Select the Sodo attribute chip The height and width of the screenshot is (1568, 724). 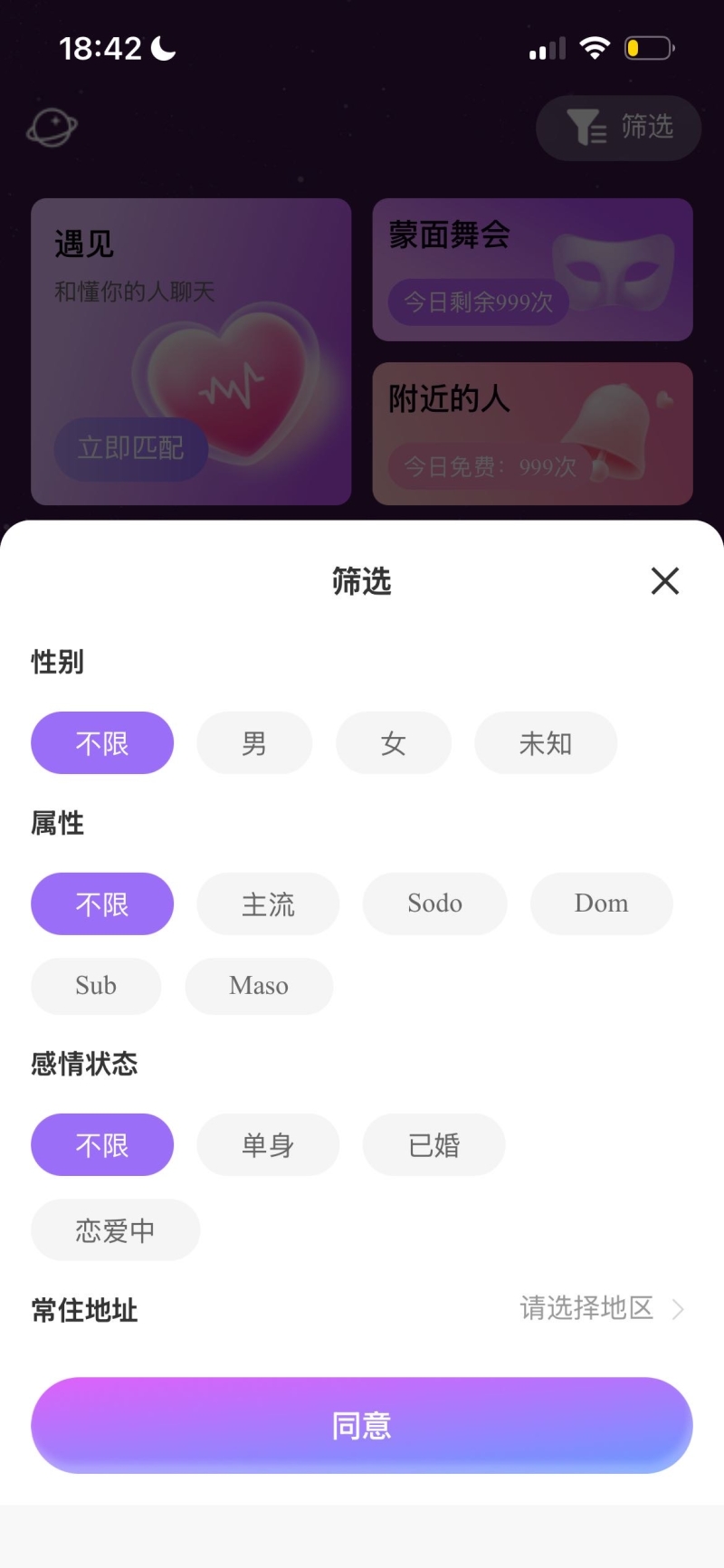pyautogui.click(x=434, y=904)
